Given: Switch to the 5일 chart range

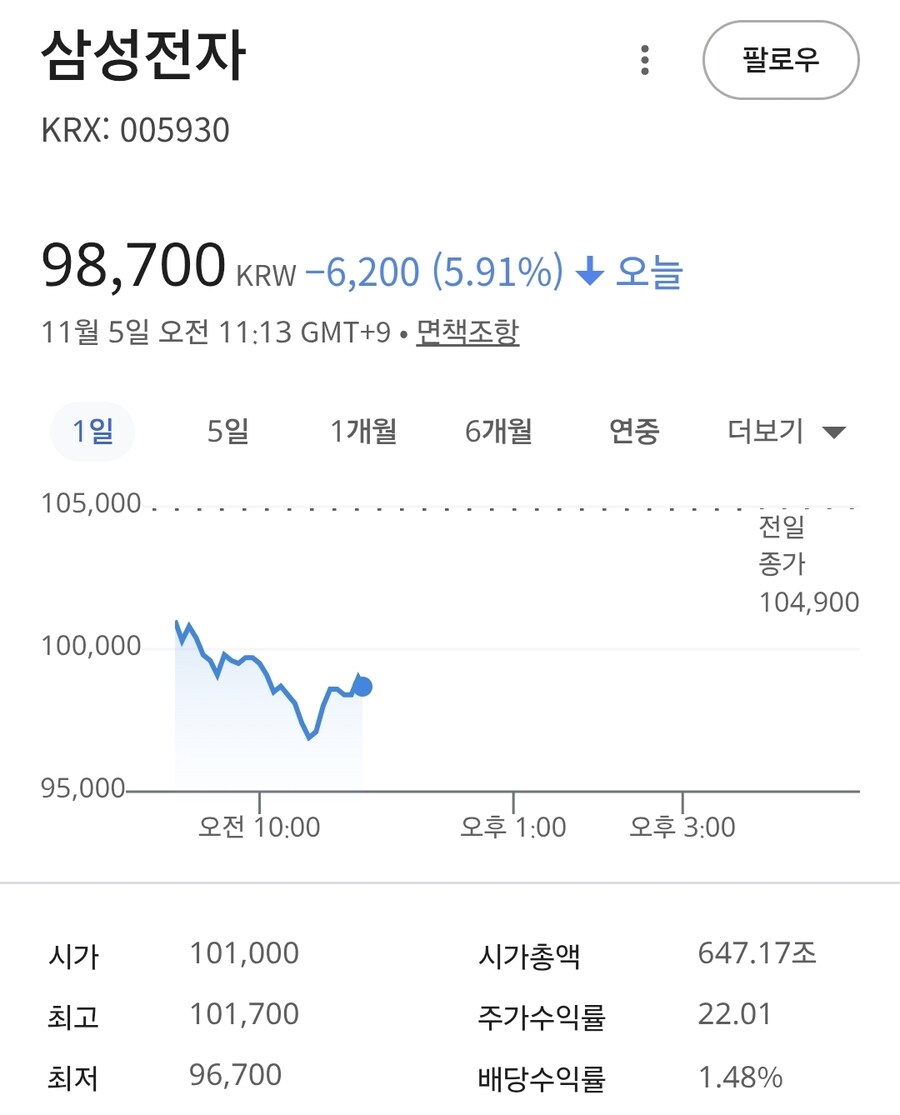Looking at the screenshot, I should 228,432.
